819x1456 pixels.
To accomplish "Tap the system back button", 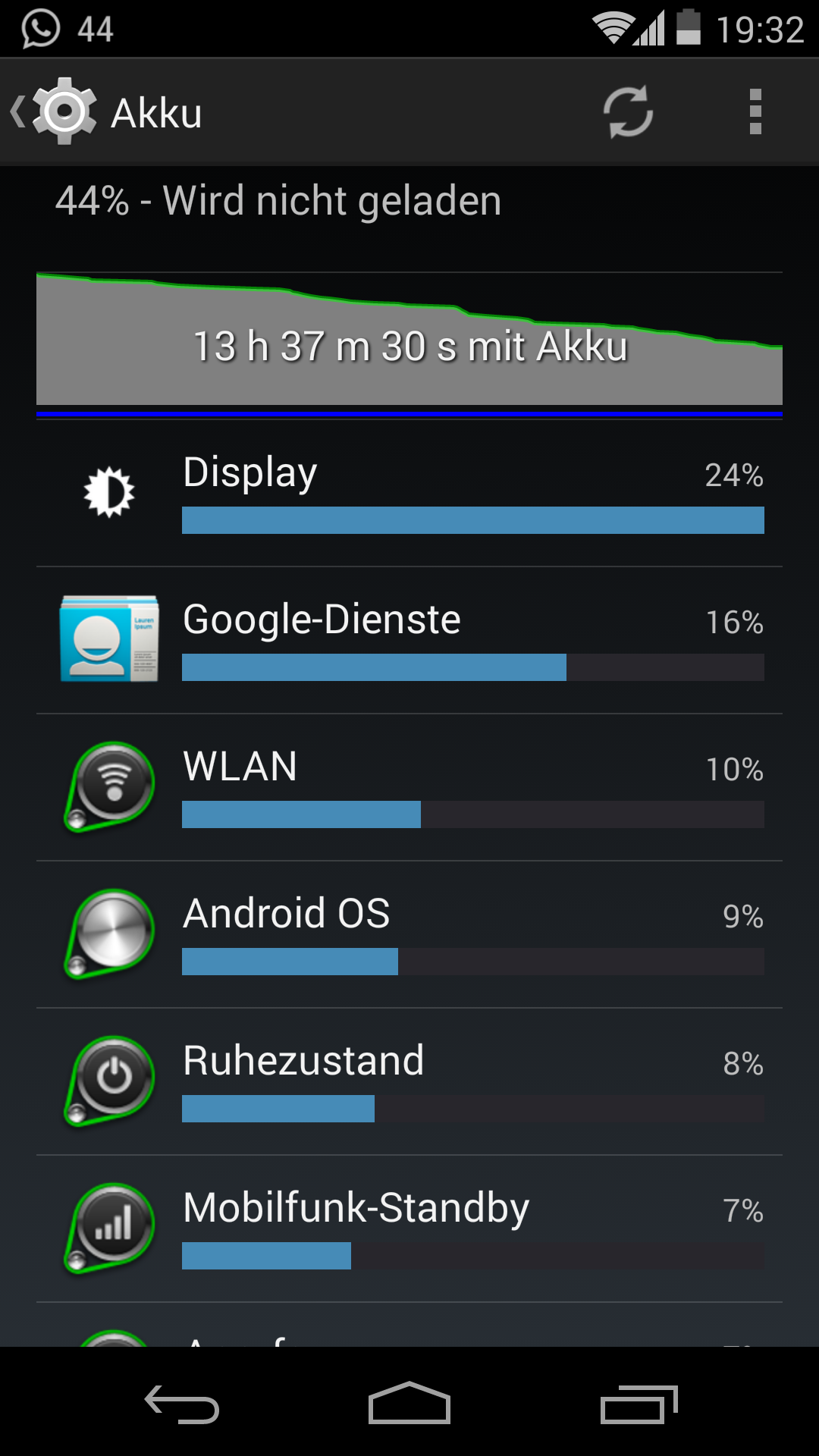I will 182,1403.
